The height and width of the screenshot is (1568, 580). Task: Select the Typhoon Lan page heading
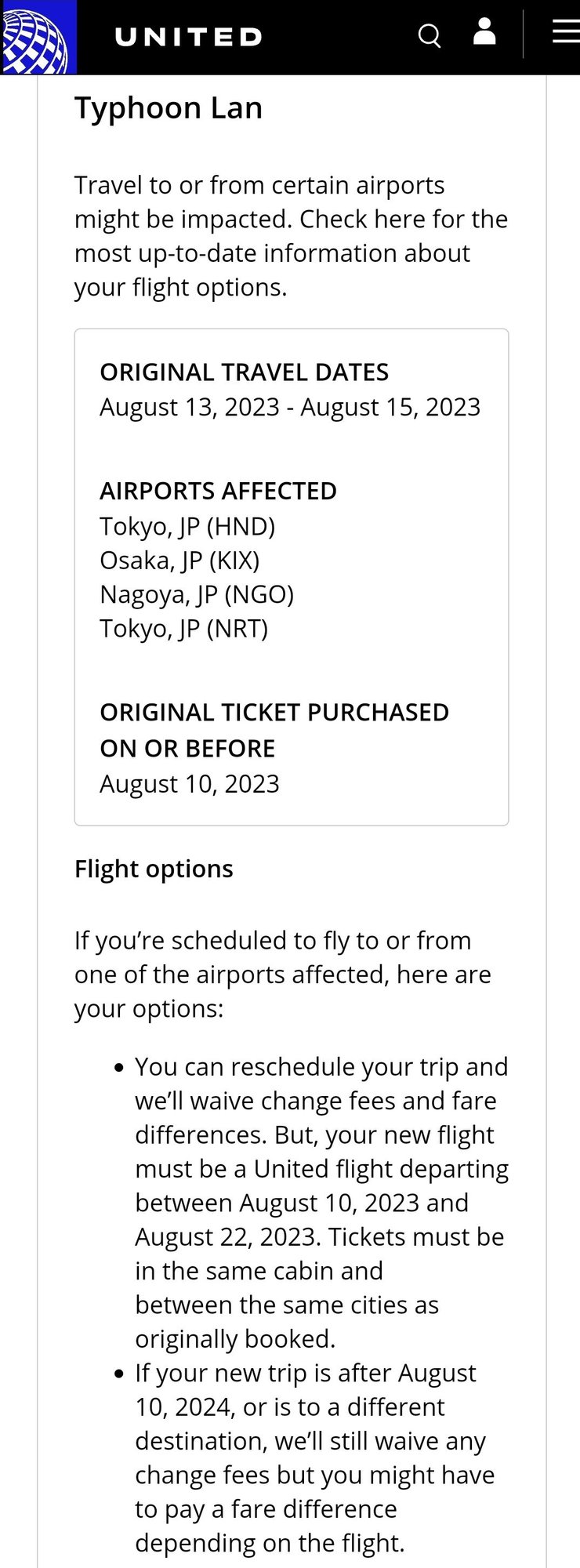pos(169,107)
